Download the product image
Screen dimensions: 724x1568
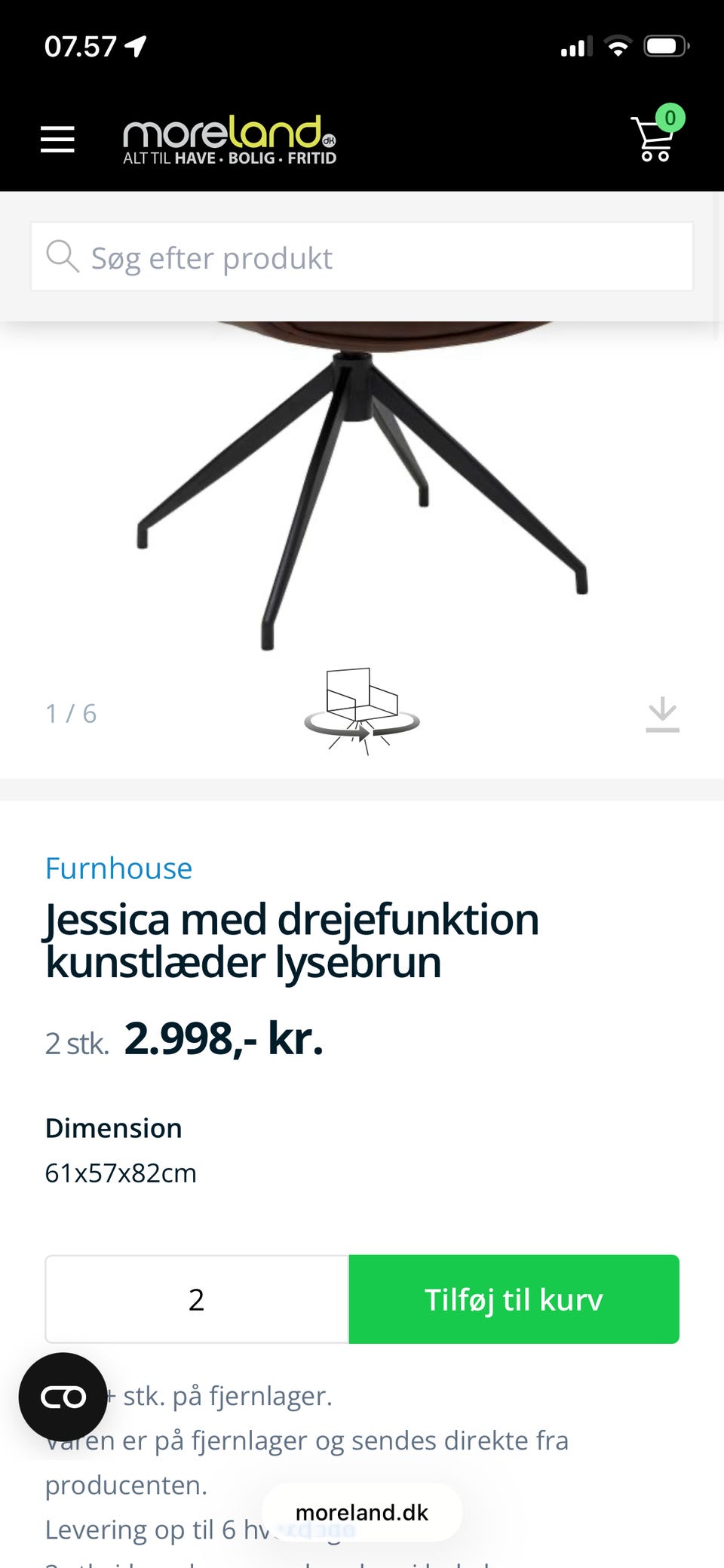tap(662, 714)
